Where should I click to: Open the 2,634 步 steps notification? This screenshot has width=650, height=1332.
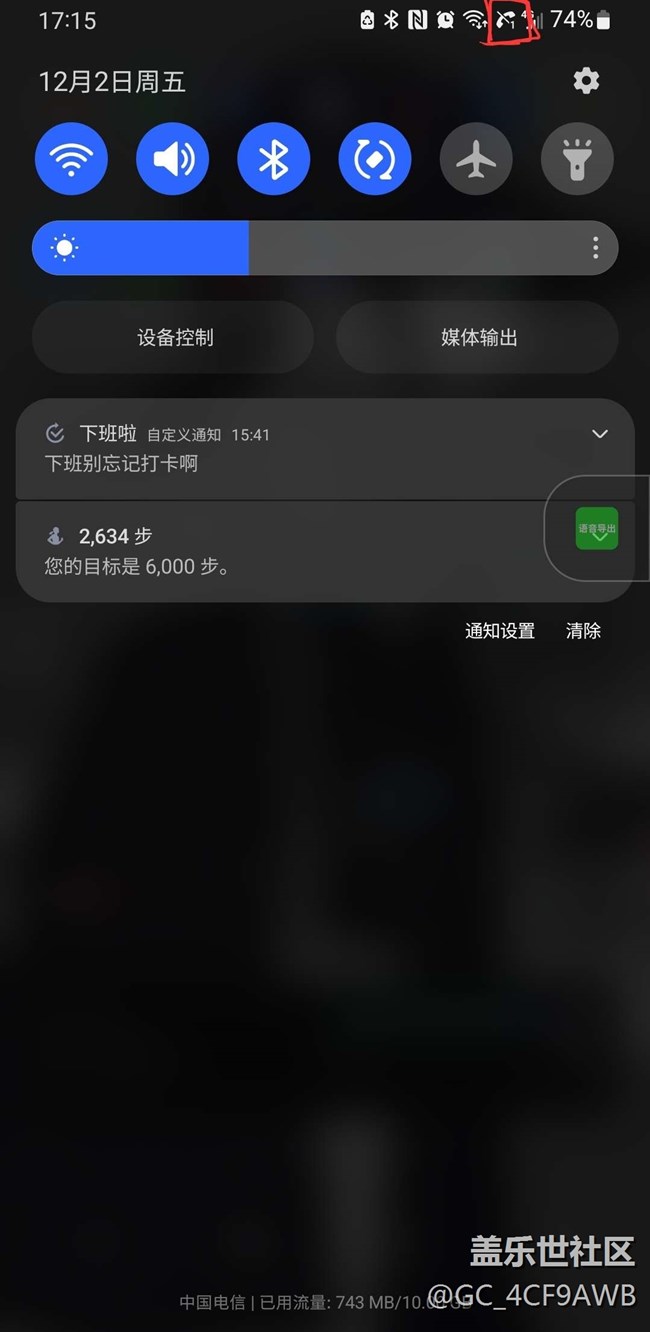click(x=280, y=552)
